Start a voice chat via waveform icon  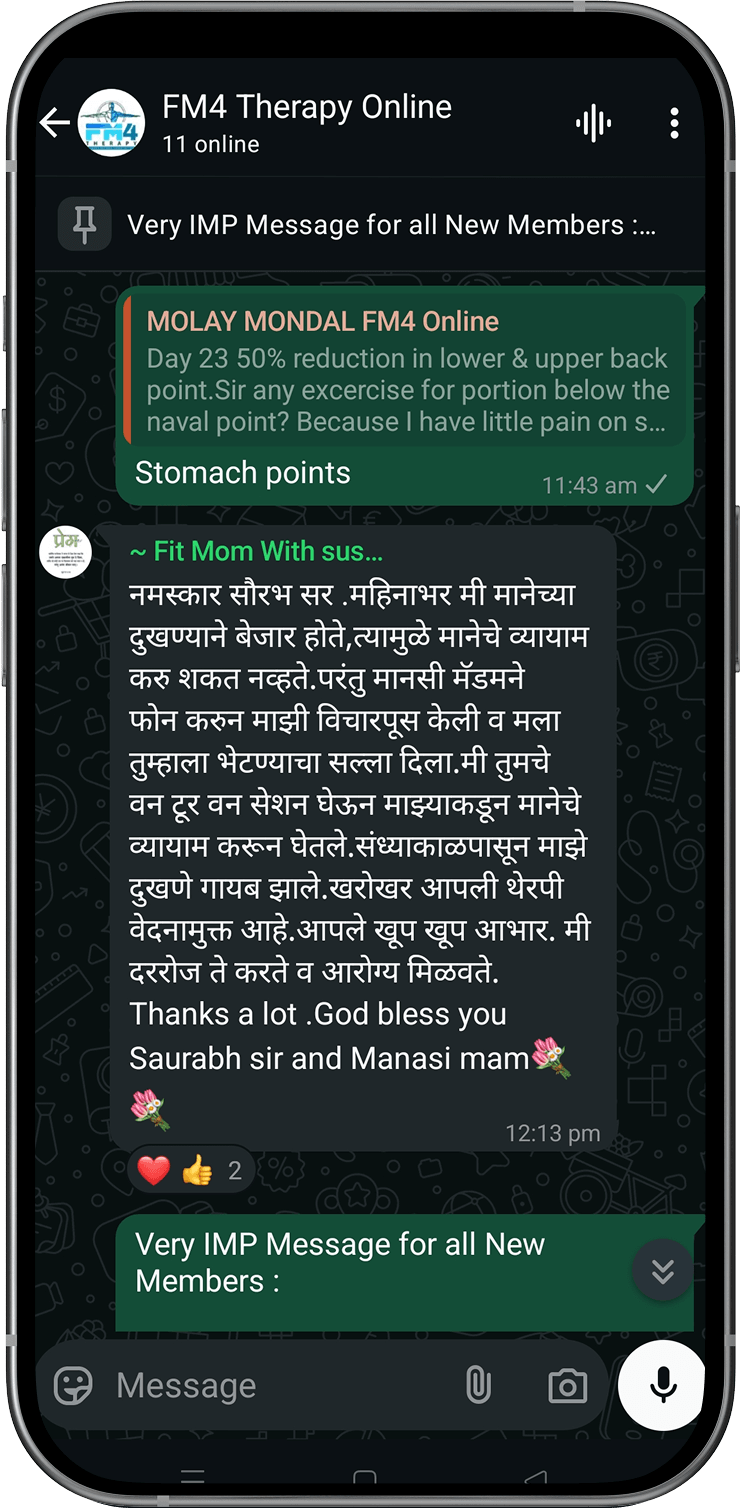tap(593, 124)
